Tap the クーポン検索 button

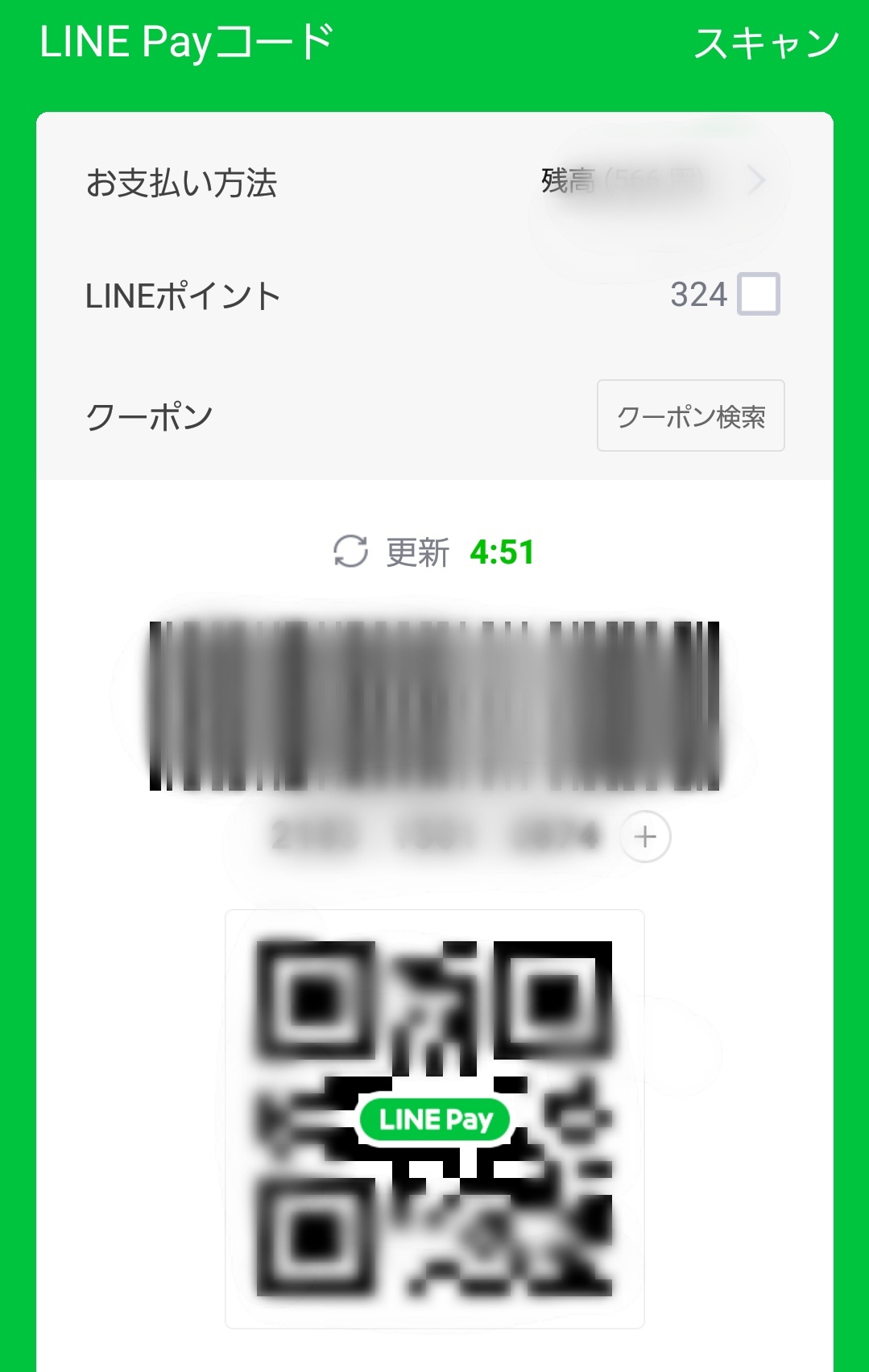pos(690,415)
